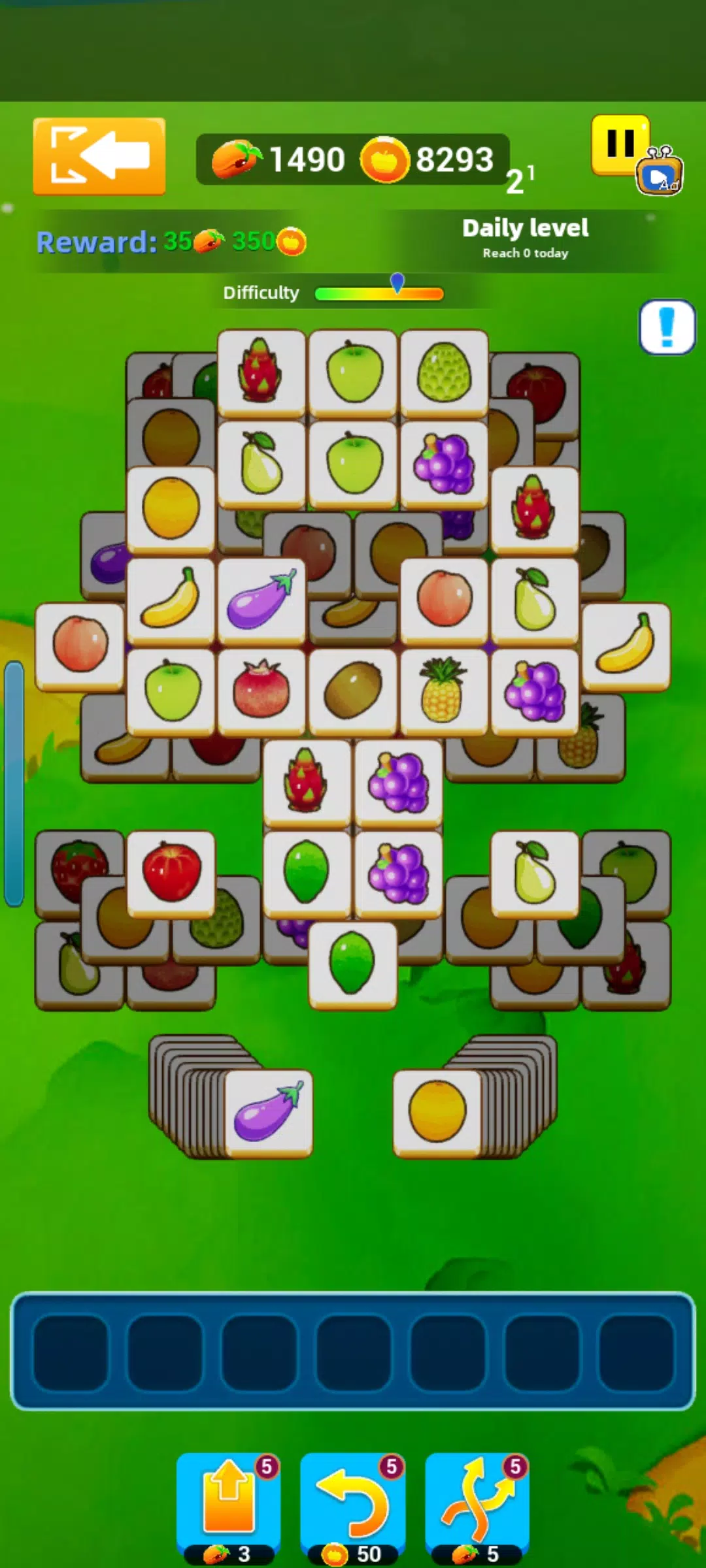Select the bottom-most lime tile
Viewport: 706px width, 1568px height.
click(353, 966)
